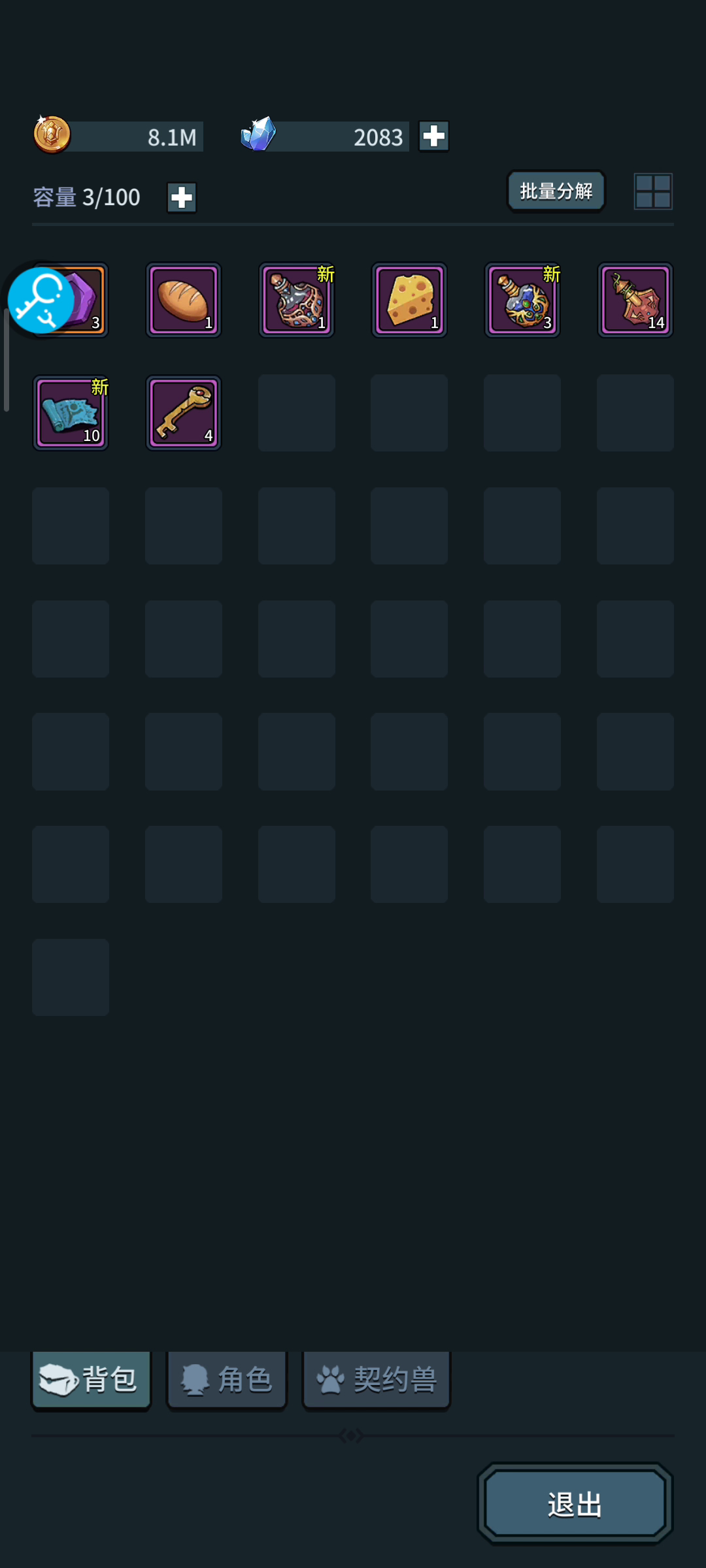
Task: Open the floating magnifier key tool
Action: [41, 301]
